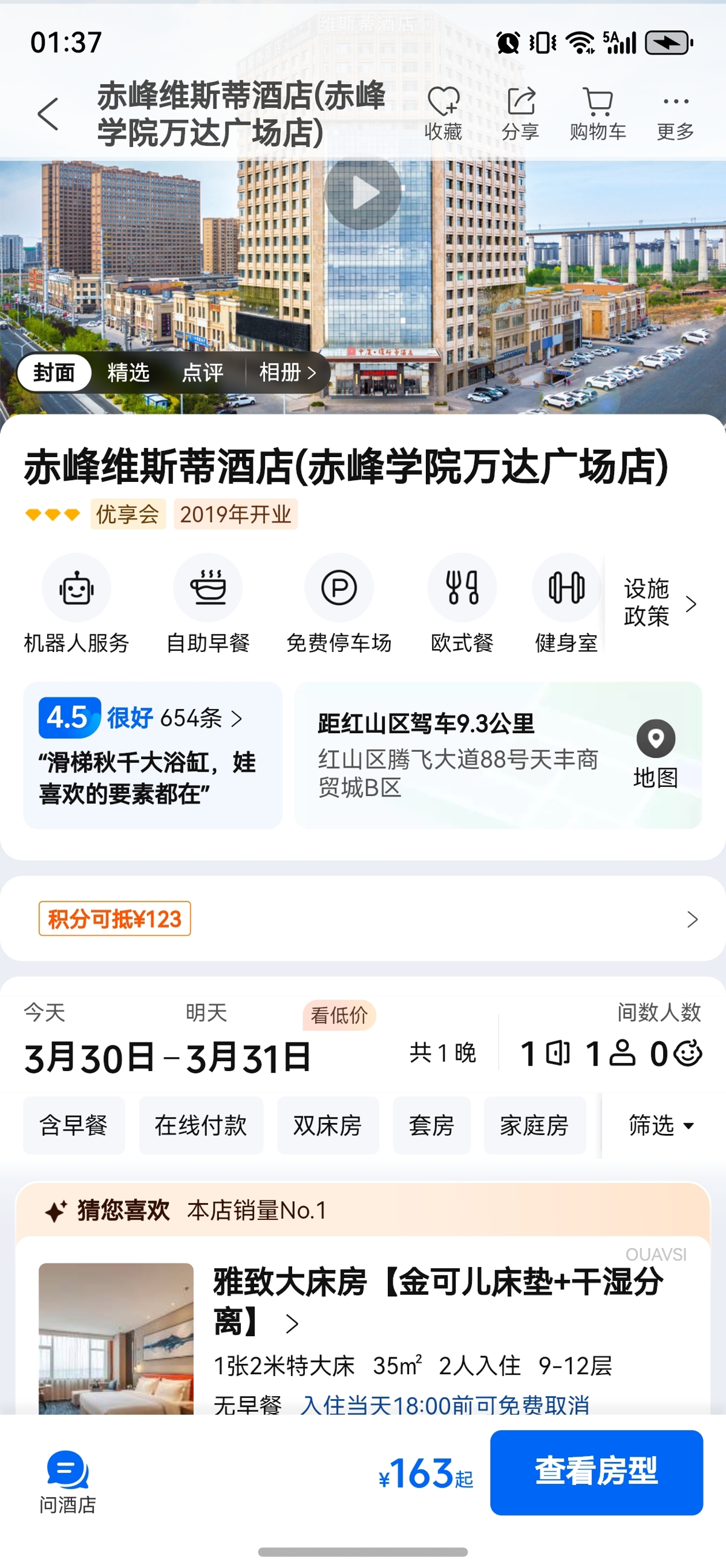Play the hotel video
The image size is (726, 1568).
[363, 193]
